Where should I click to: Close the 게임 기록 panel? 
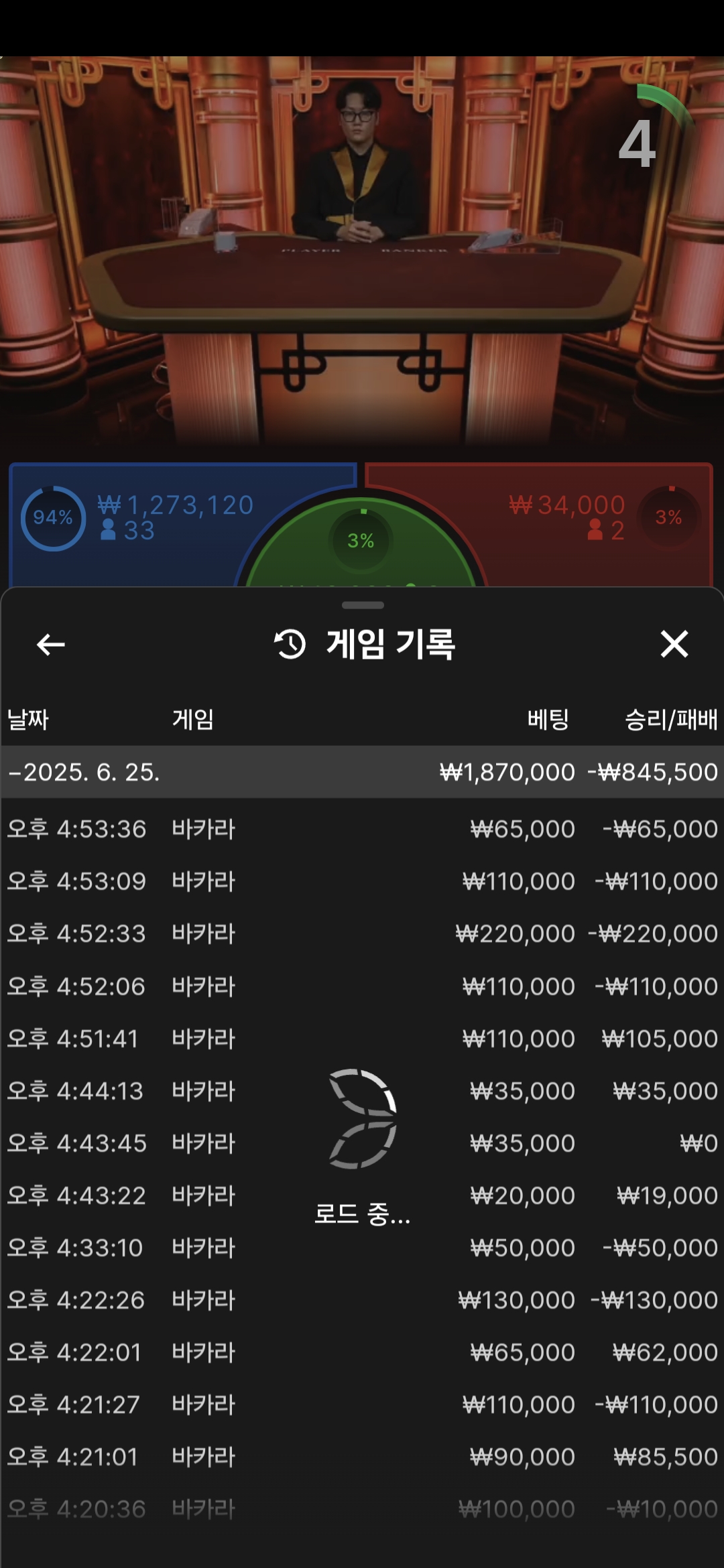click(674, 645)
